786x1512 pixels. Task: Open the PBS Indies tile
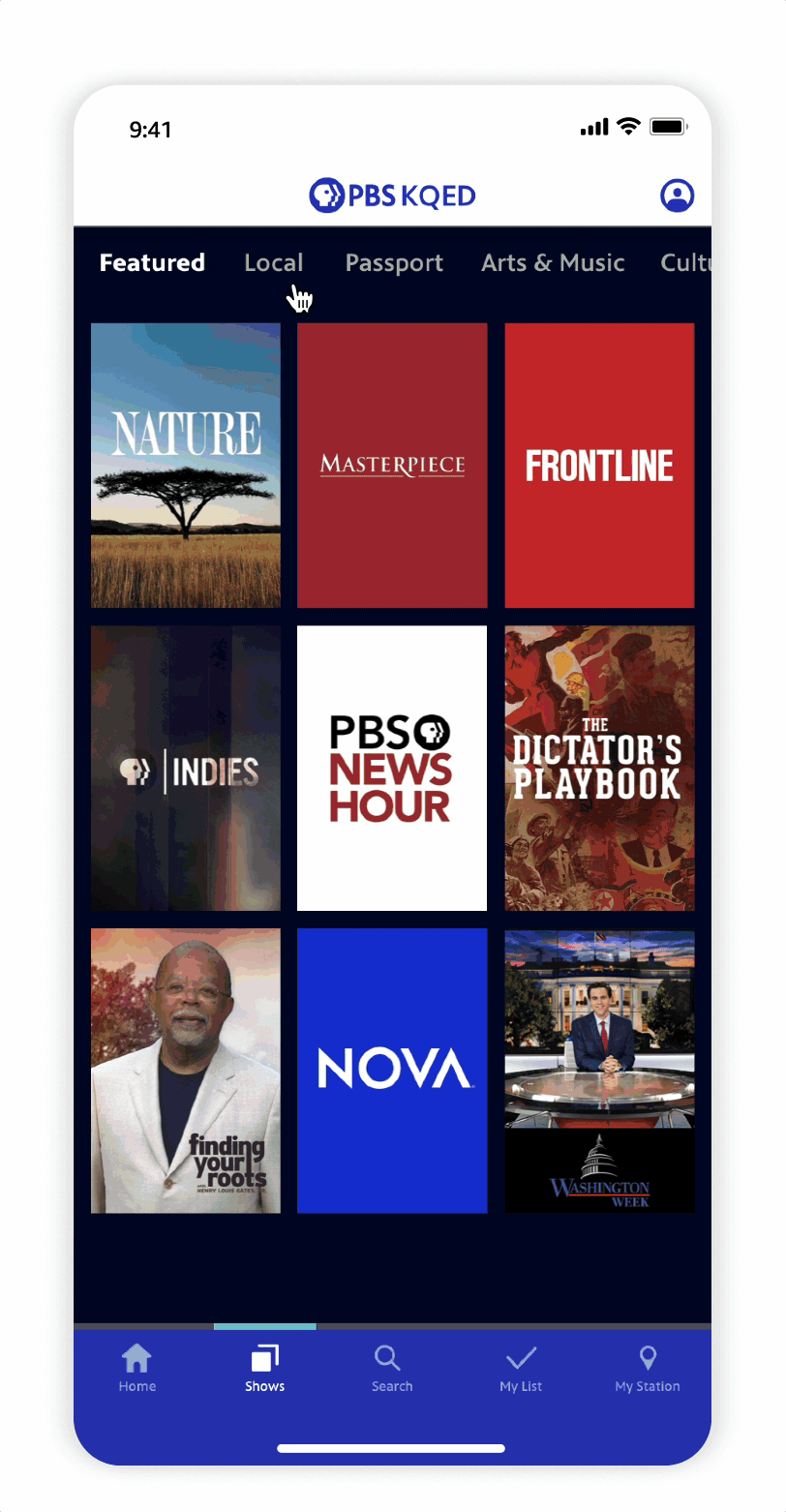click(186, 769)
